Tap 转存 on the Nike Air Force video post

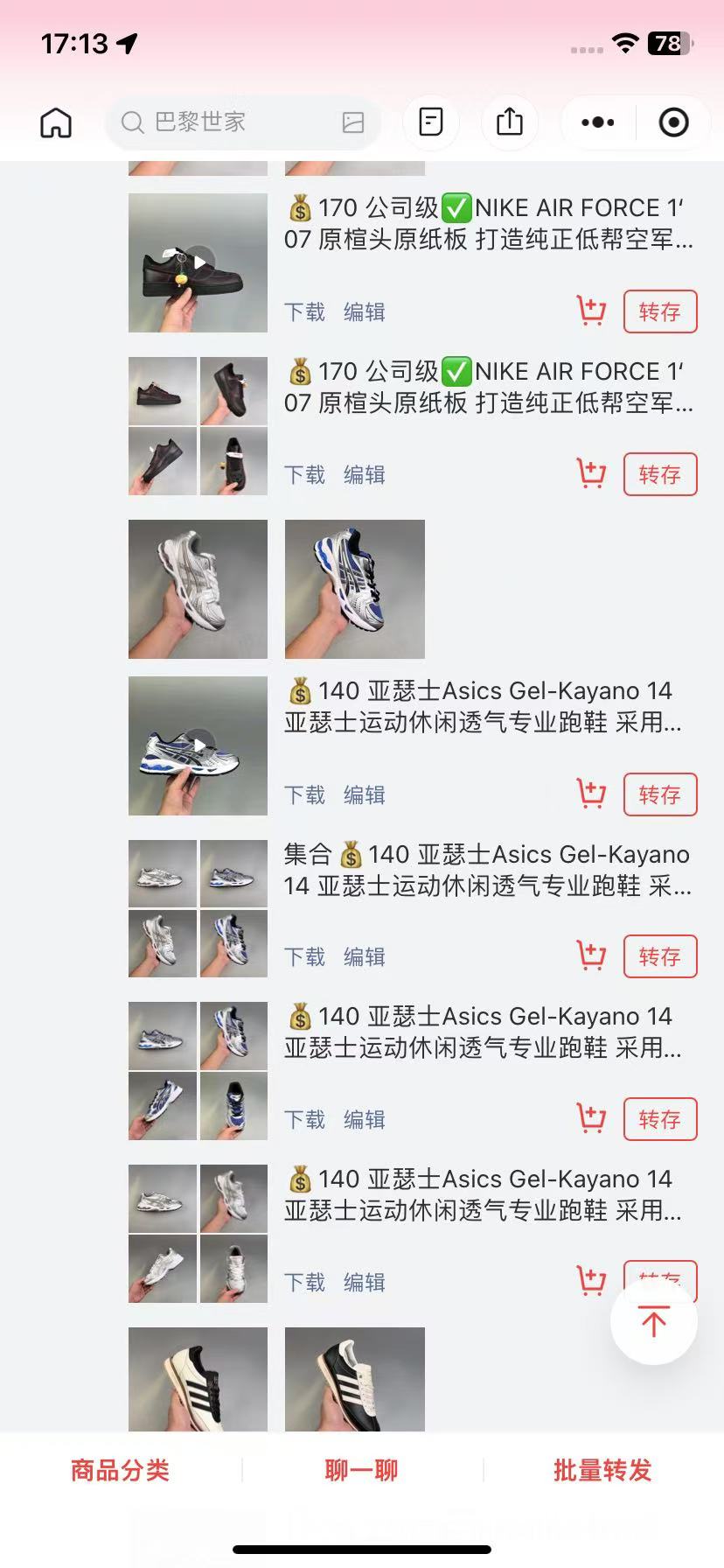659,311
